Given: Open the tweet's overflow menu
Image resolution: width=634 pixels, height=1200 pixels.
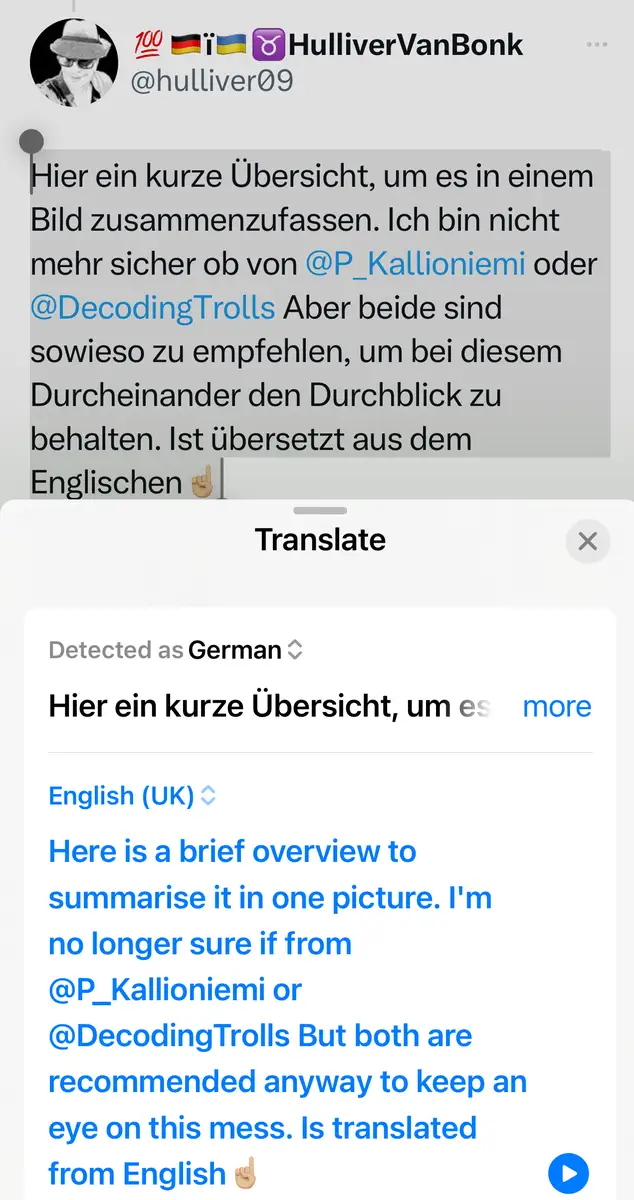Looking at the screenshot, I should (597, 45).
